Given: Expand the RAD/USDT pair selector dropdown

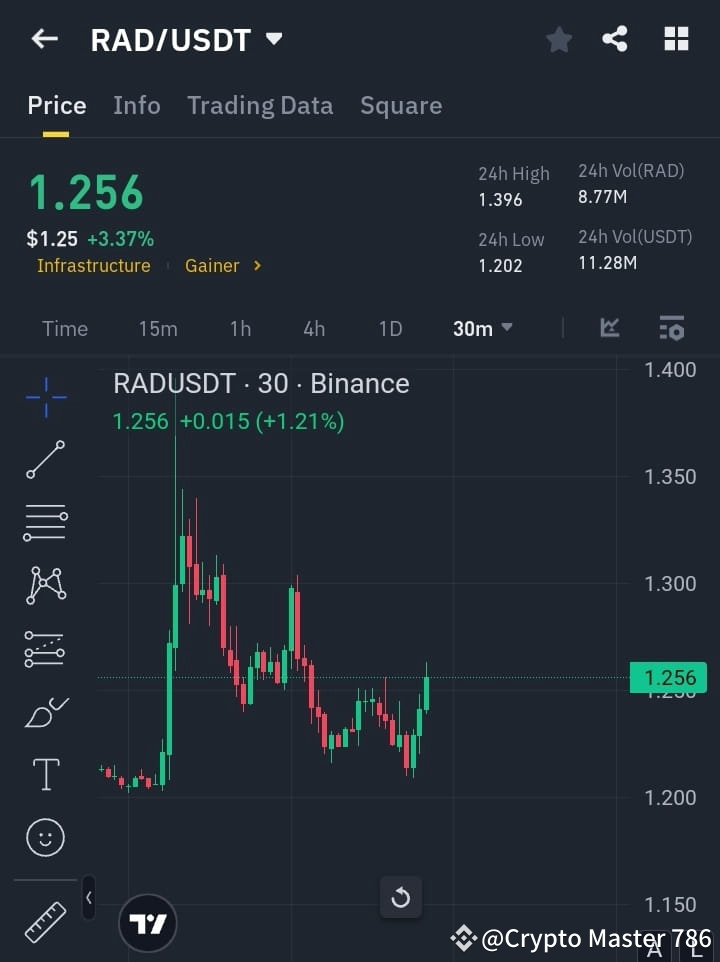Looking at the screenshot, I should (x=274, y=40).
